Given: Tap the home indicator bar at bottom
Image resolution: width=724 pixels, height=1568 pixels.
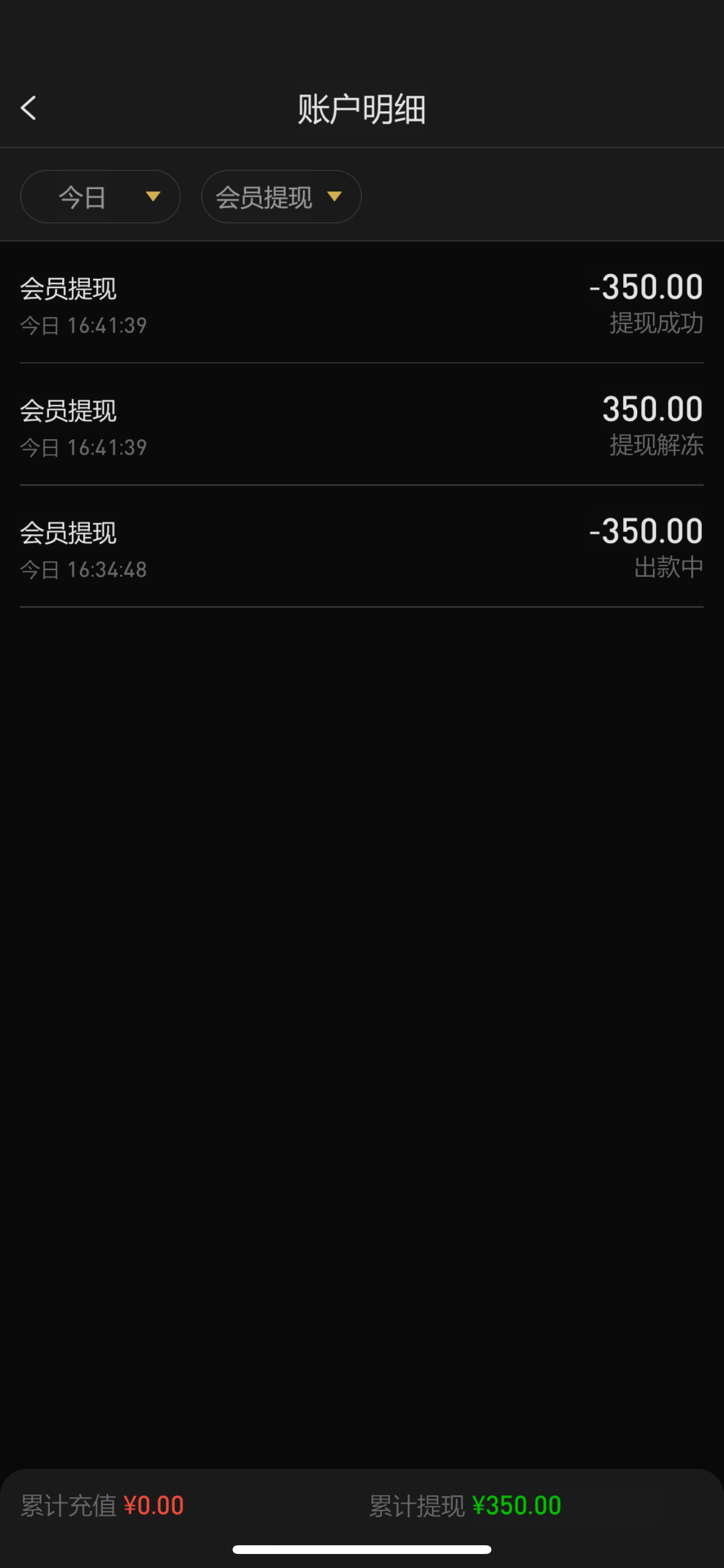Looking at the screenshot, I should coord(361,1549).
